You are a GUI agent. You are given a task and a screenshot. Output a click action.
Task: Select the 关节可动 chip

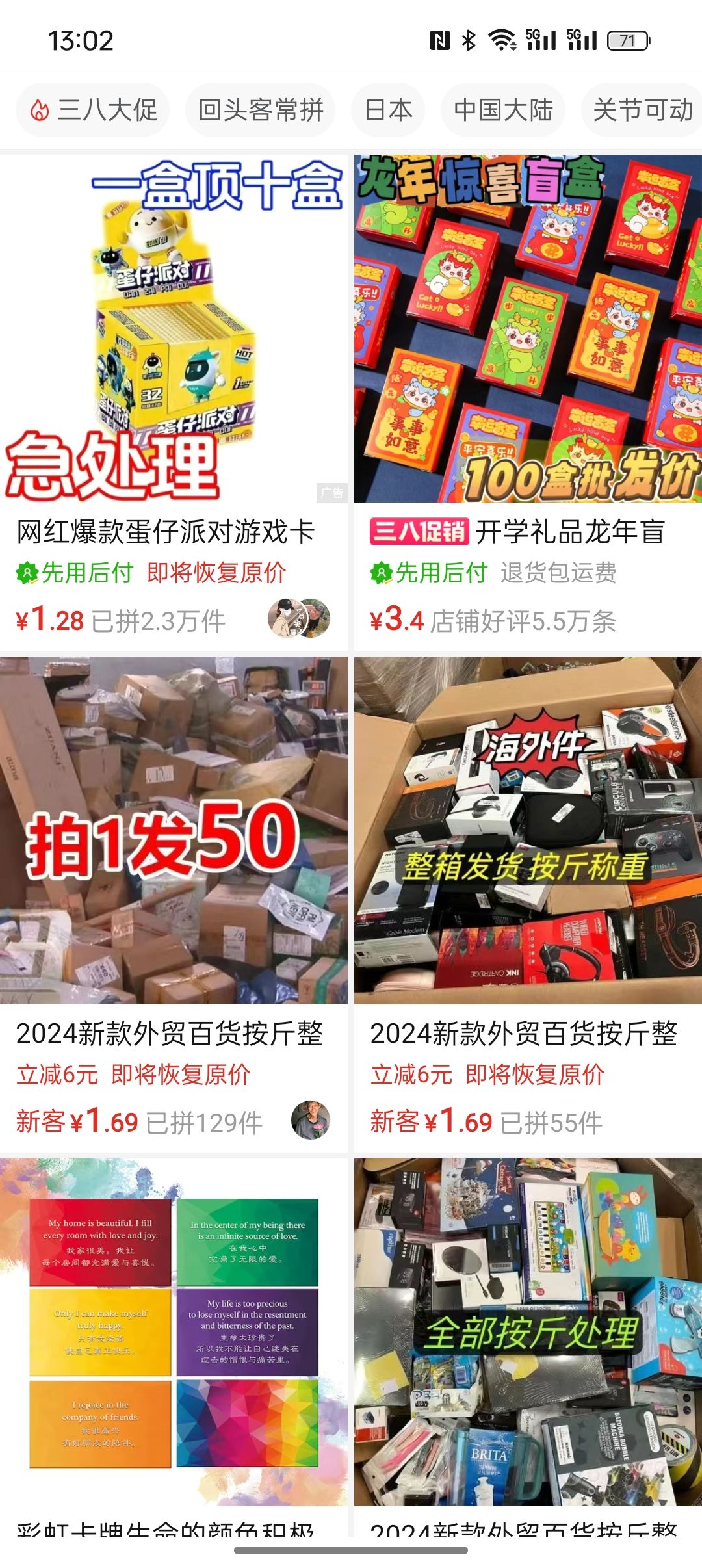(642, 110)
